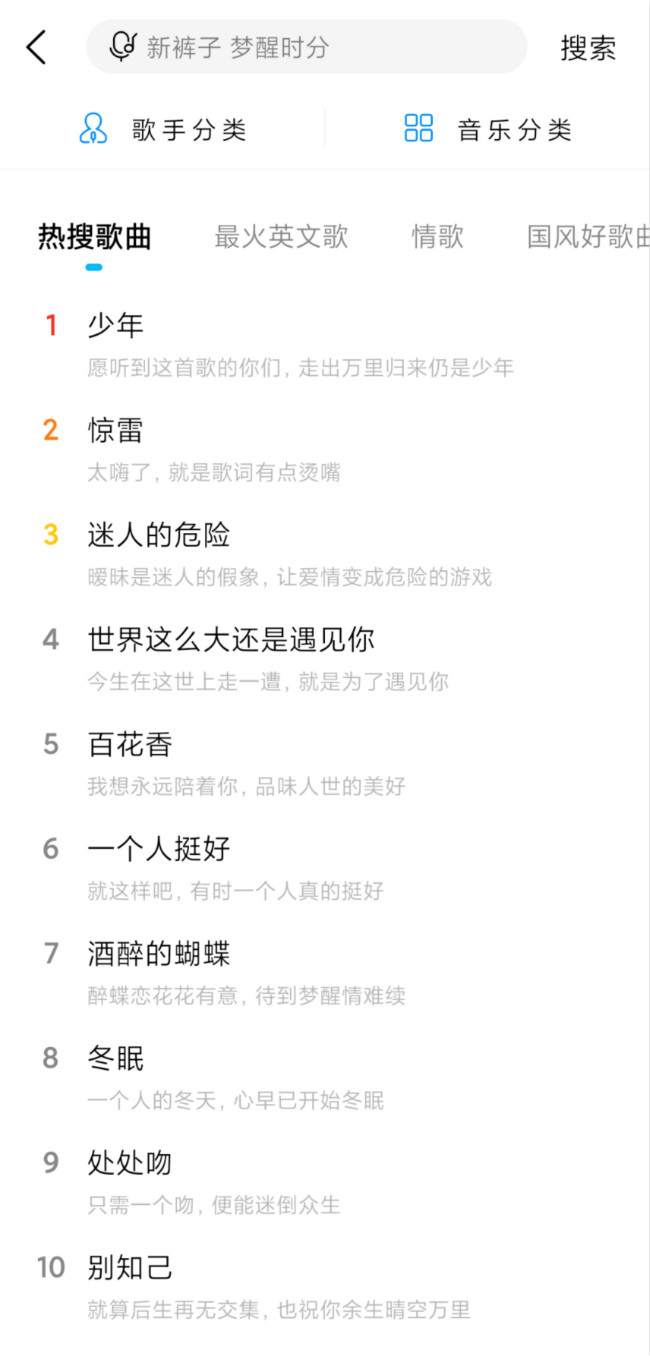The width and height of the screenshot is (650, 1356).
Task: Open 音乐分类
Action: pyautogui.click(x=488, y=129)
